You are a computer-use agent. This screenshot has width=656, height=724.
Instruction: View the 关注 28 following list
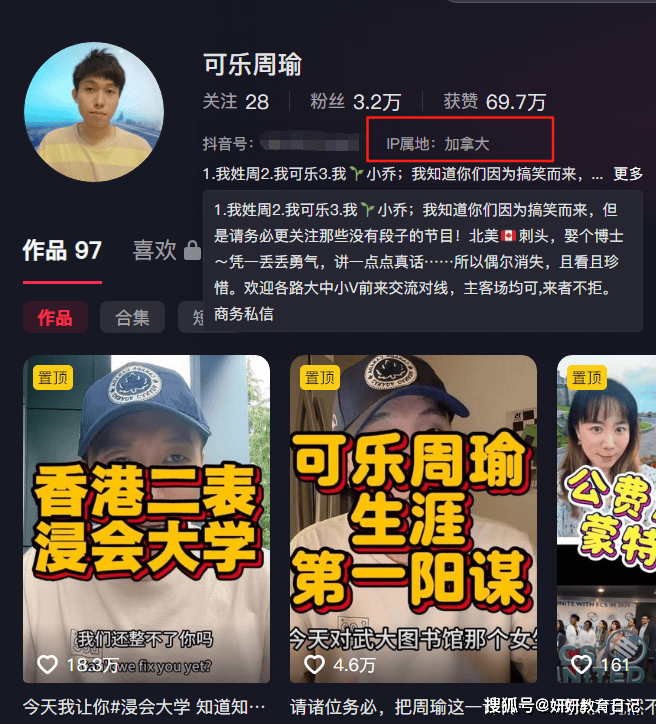tap(235, 102)
